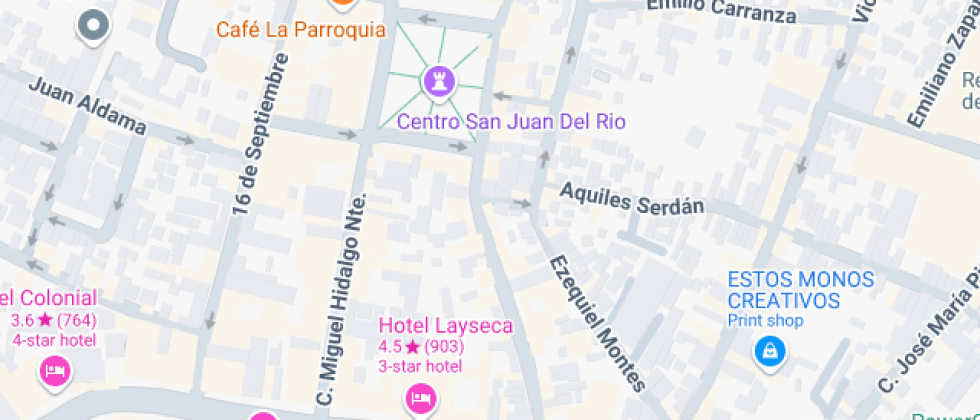Select the gray location pin
The height and width of the screenshot is (420, 980).
pyautogui.click(x=94, y=25)
